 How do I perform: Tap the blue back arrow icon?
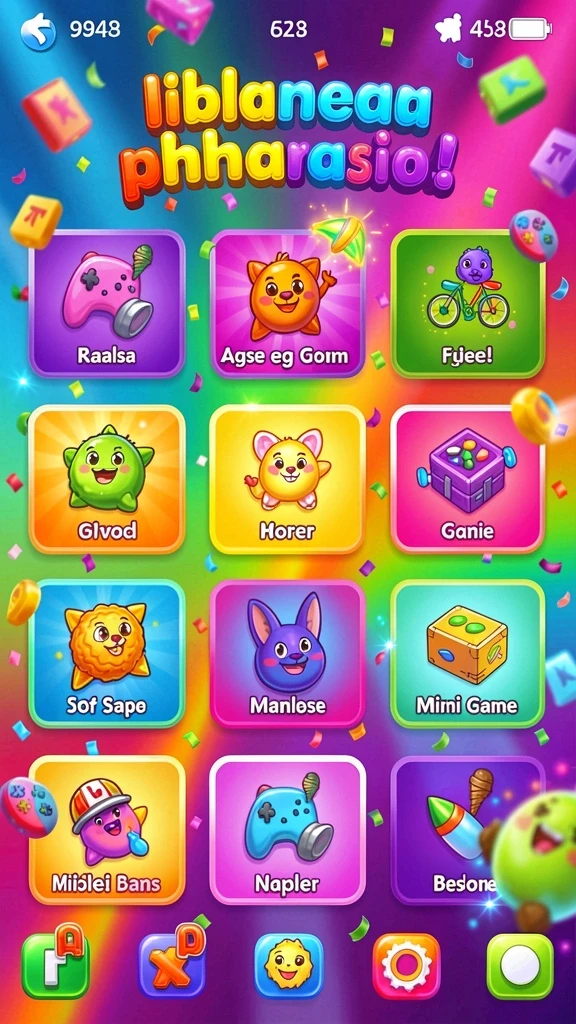coord(38,31)
